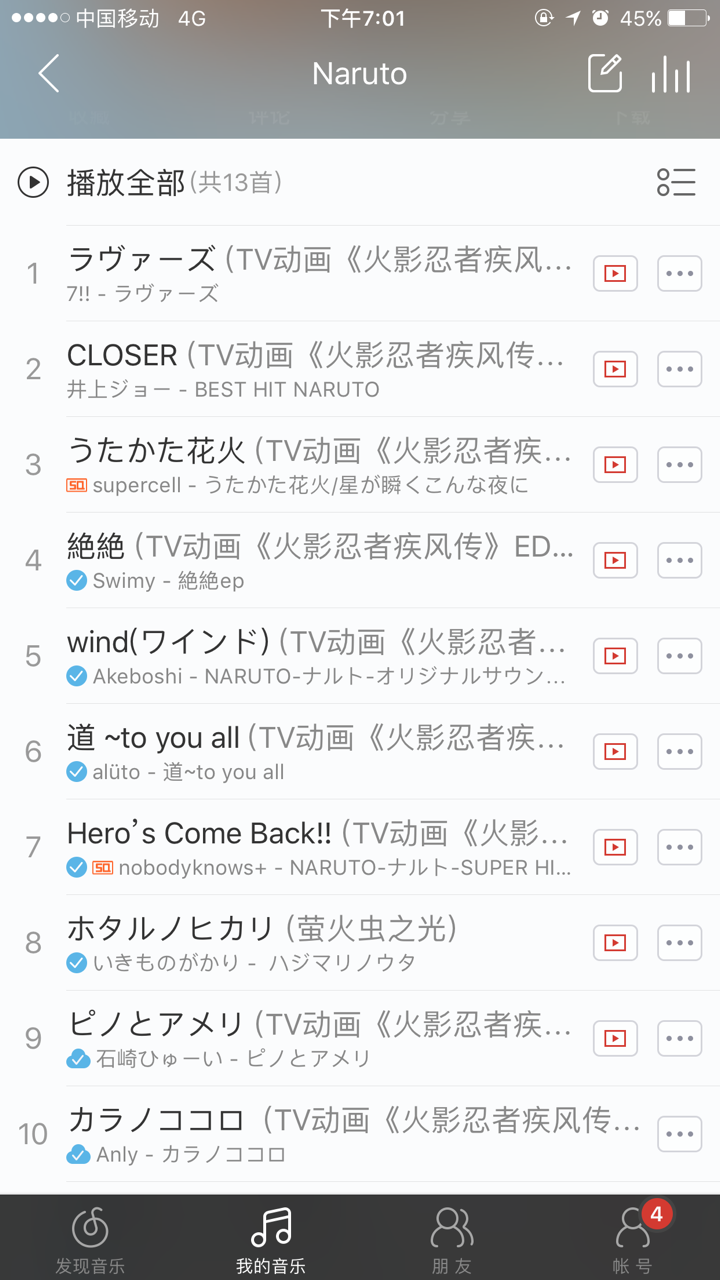Switch to the 帐号 tab
The height and width of the screenshot is (1280, 720).
632,1238
